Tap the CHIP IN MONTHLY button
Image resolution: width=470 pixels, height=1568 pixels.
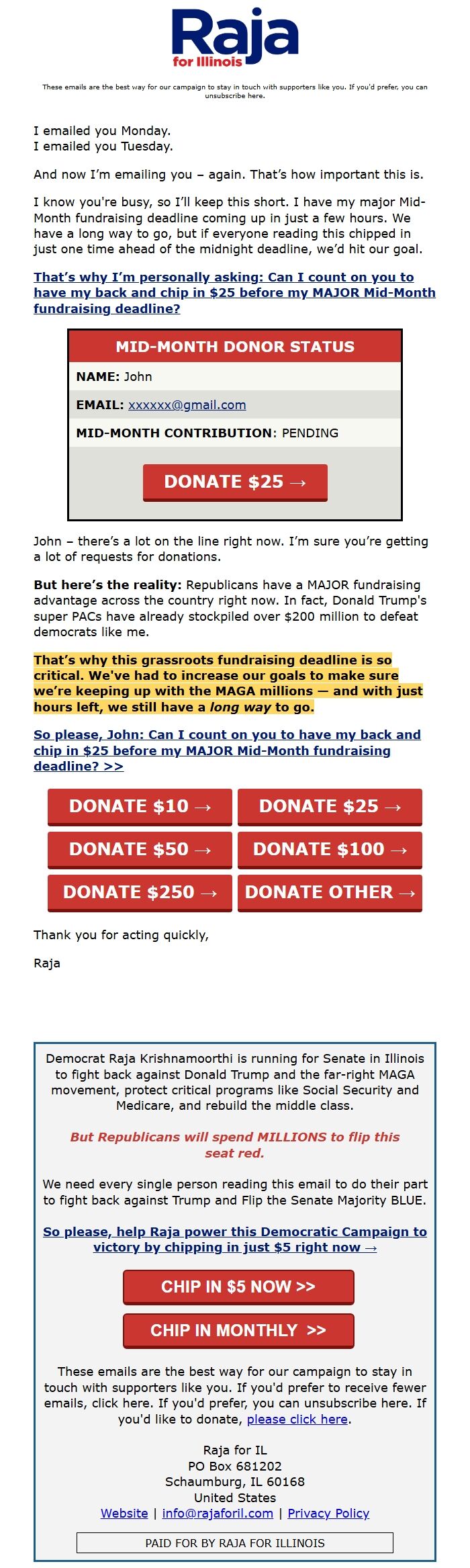point(238,1331)
